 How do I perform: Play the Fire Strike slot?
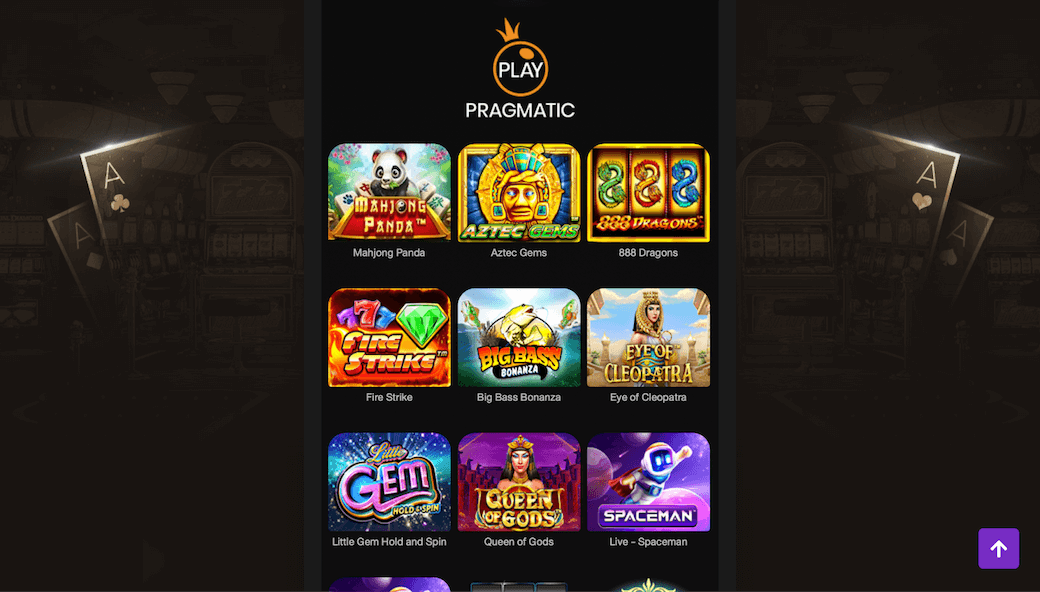tap(389, 338)
